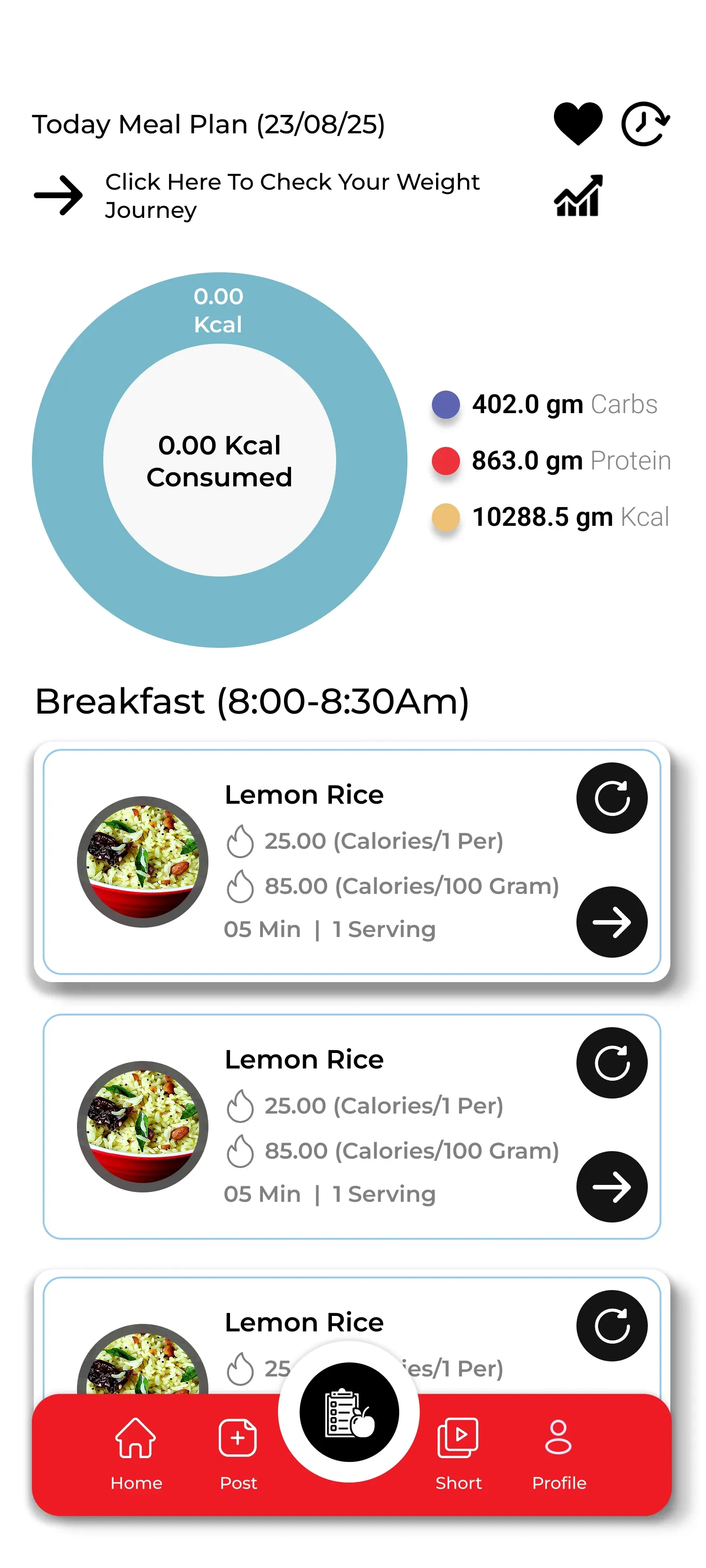Screen dimensions: 706x1568
Task: Open the weight progress chart icon
Action: [578, 196]
